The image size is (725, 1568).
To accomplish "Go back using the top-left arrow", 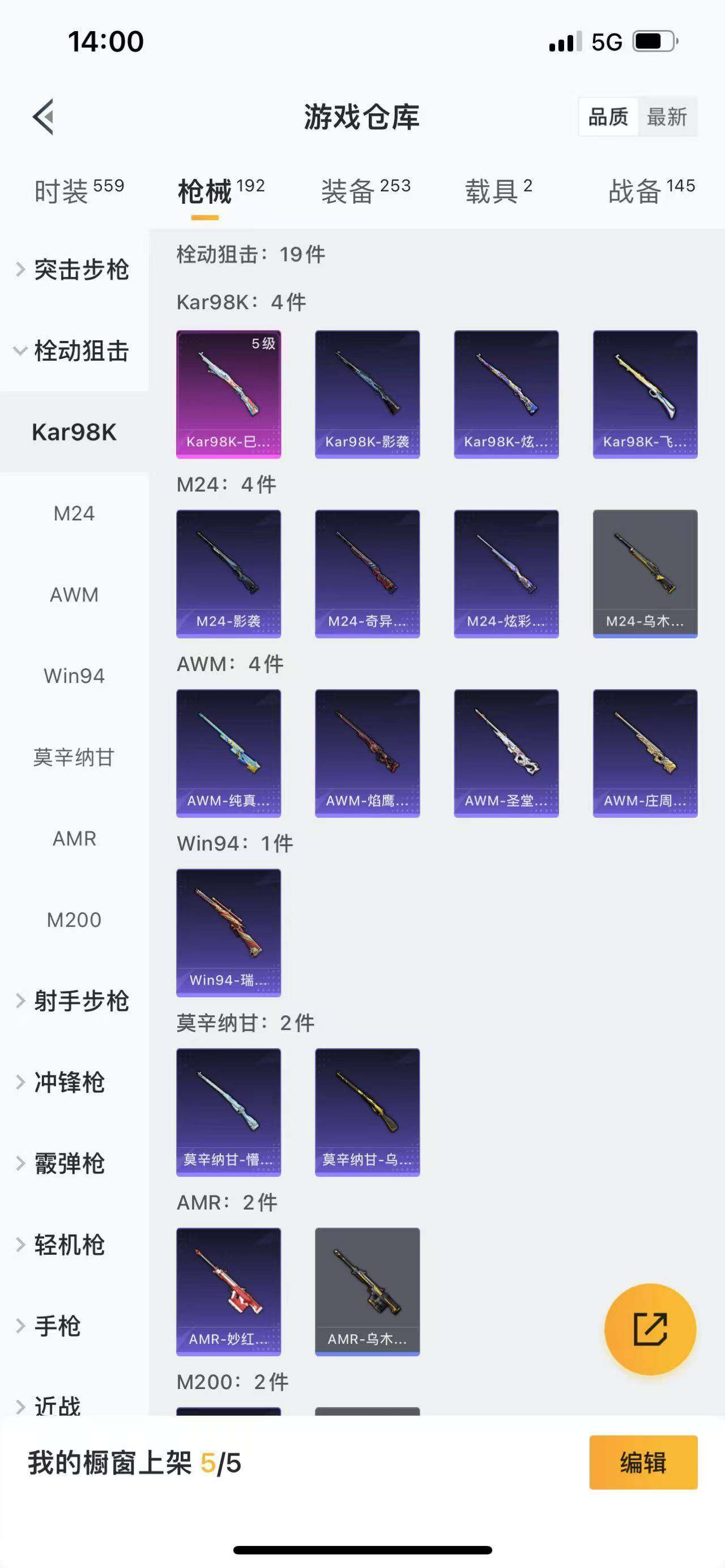I will tap(43, 116).
